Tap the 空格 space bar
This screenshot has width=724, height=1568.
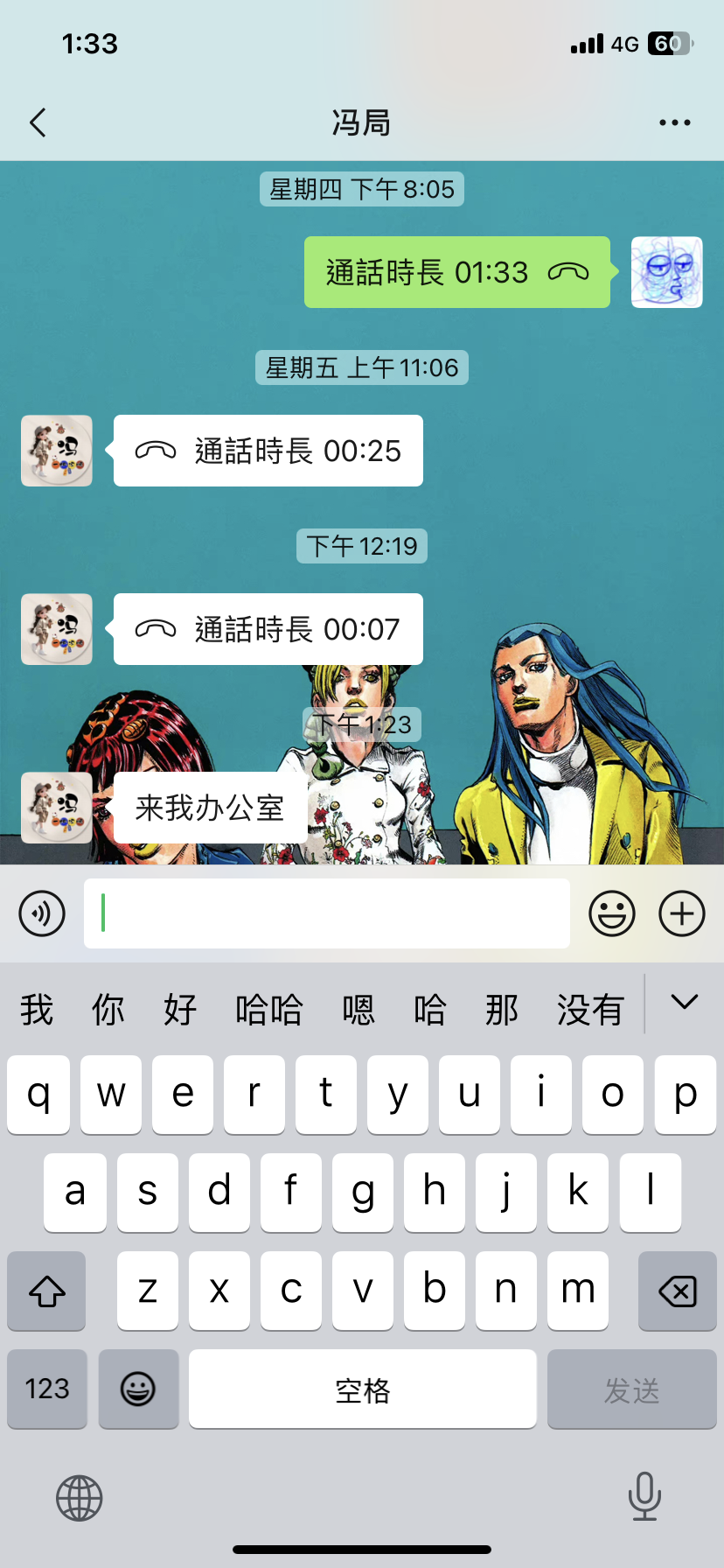[x=363, y=1389]
